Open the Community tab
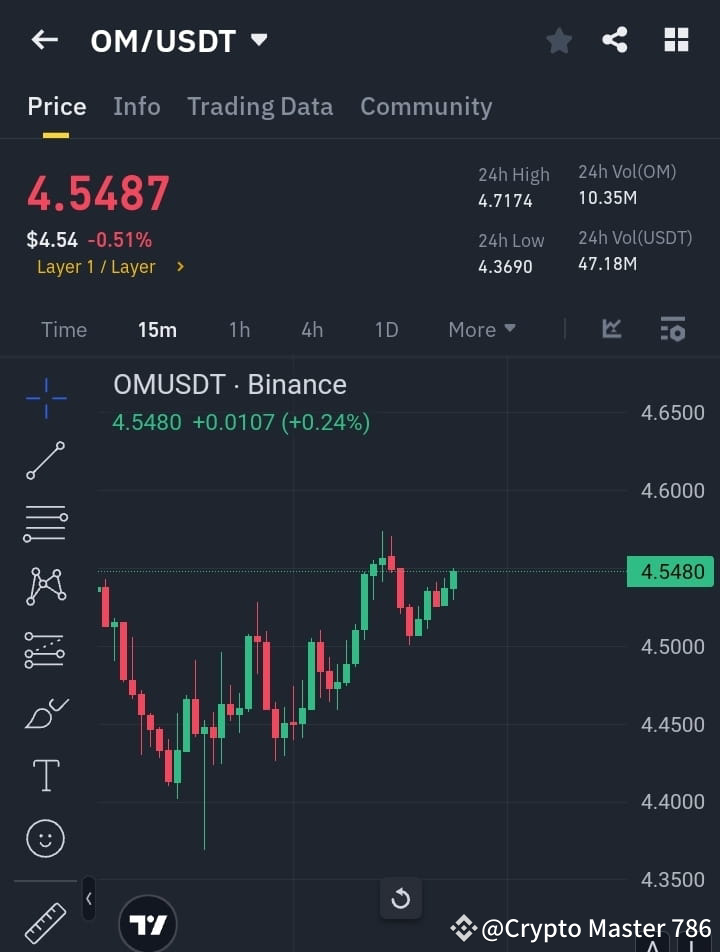This screenshot has width=720, height=952. 426,106
